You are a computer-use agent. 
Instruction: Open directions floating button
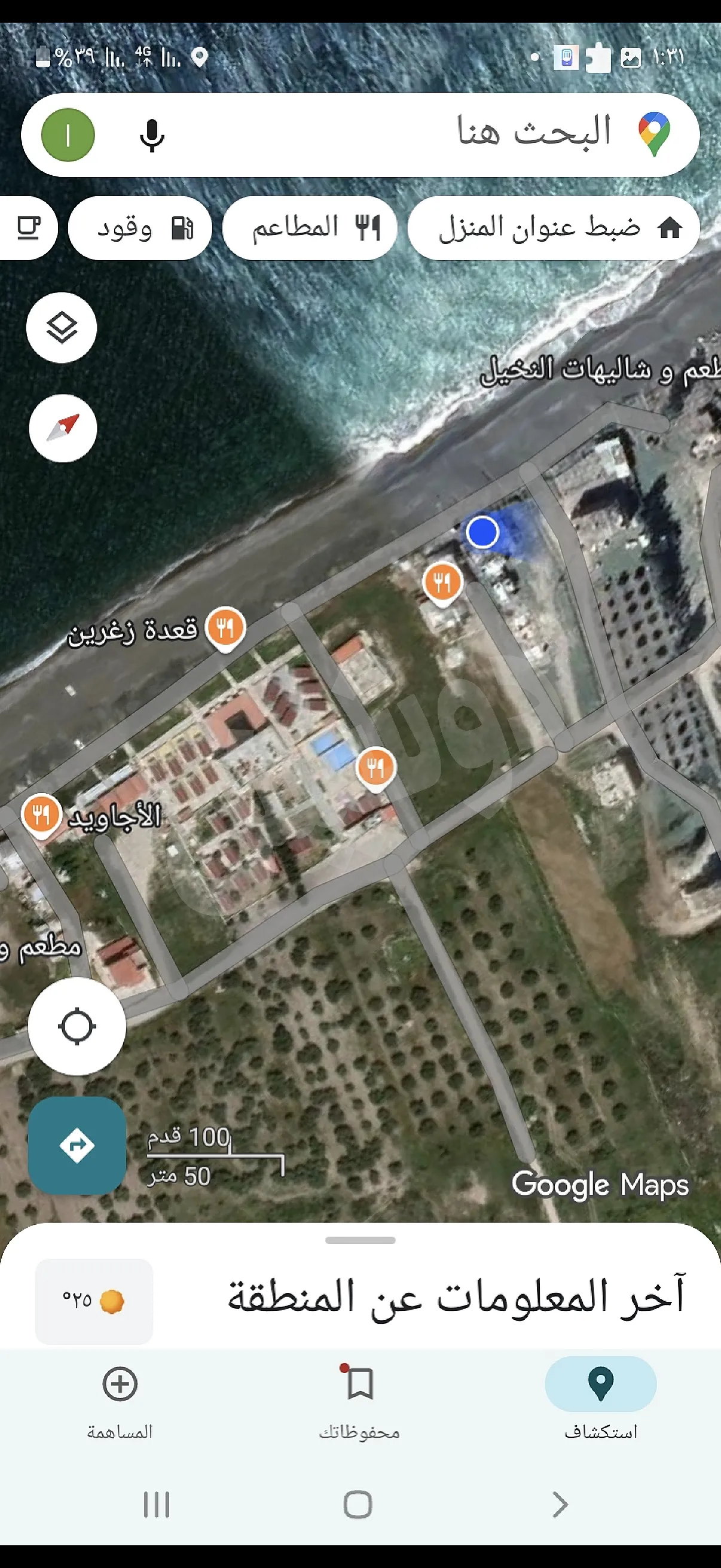77,1146
